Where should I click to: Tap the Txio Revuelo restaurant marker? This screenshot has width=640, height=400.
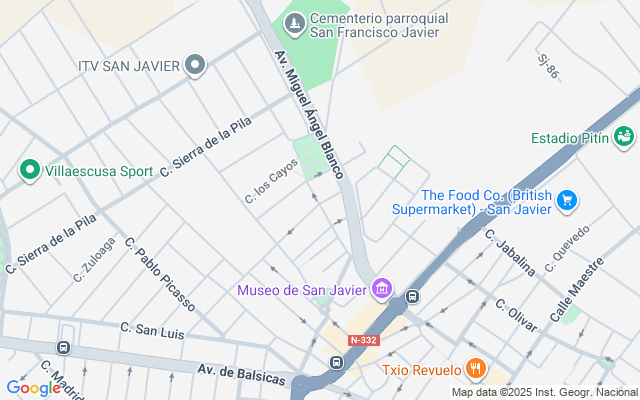(x=475, y=369)
